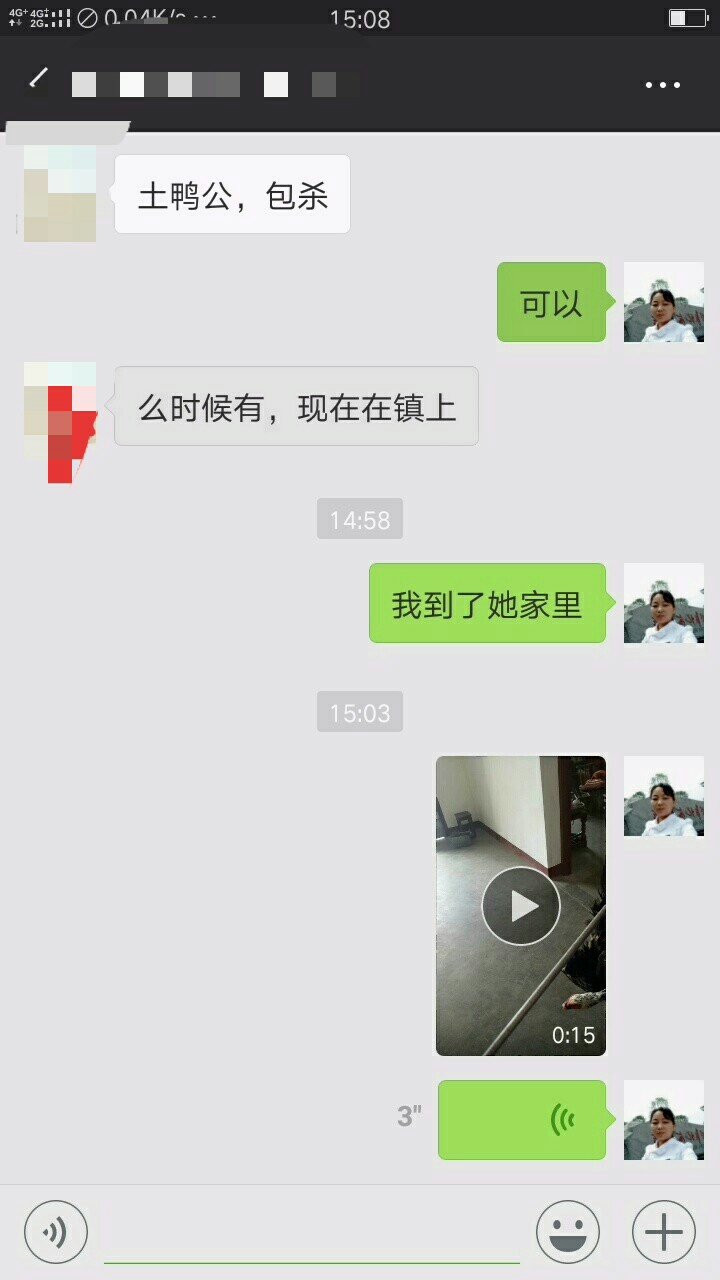This screenshot has width=720, height=1280.
Task: Play the 3-second voice message
Action: click(x=521, y=1120)
